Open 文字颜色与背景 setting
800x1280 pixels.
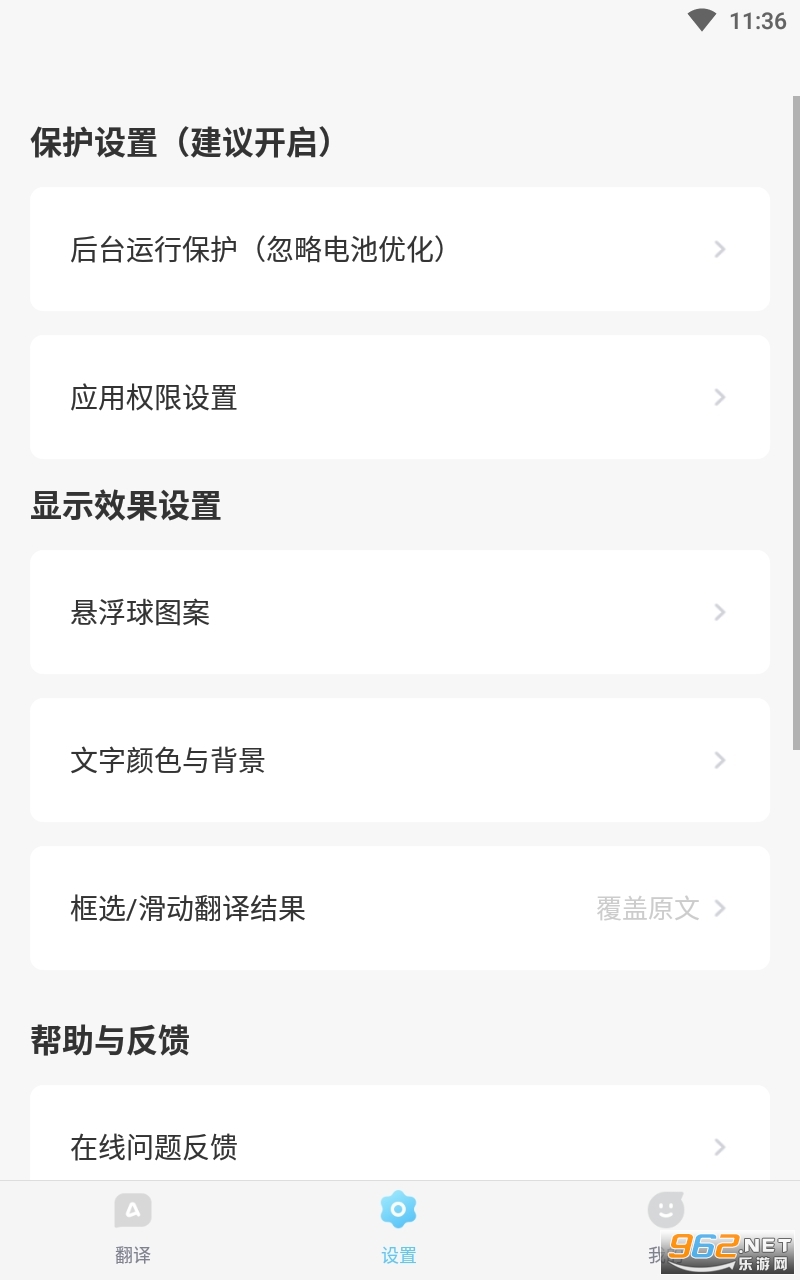click(400, 760)
